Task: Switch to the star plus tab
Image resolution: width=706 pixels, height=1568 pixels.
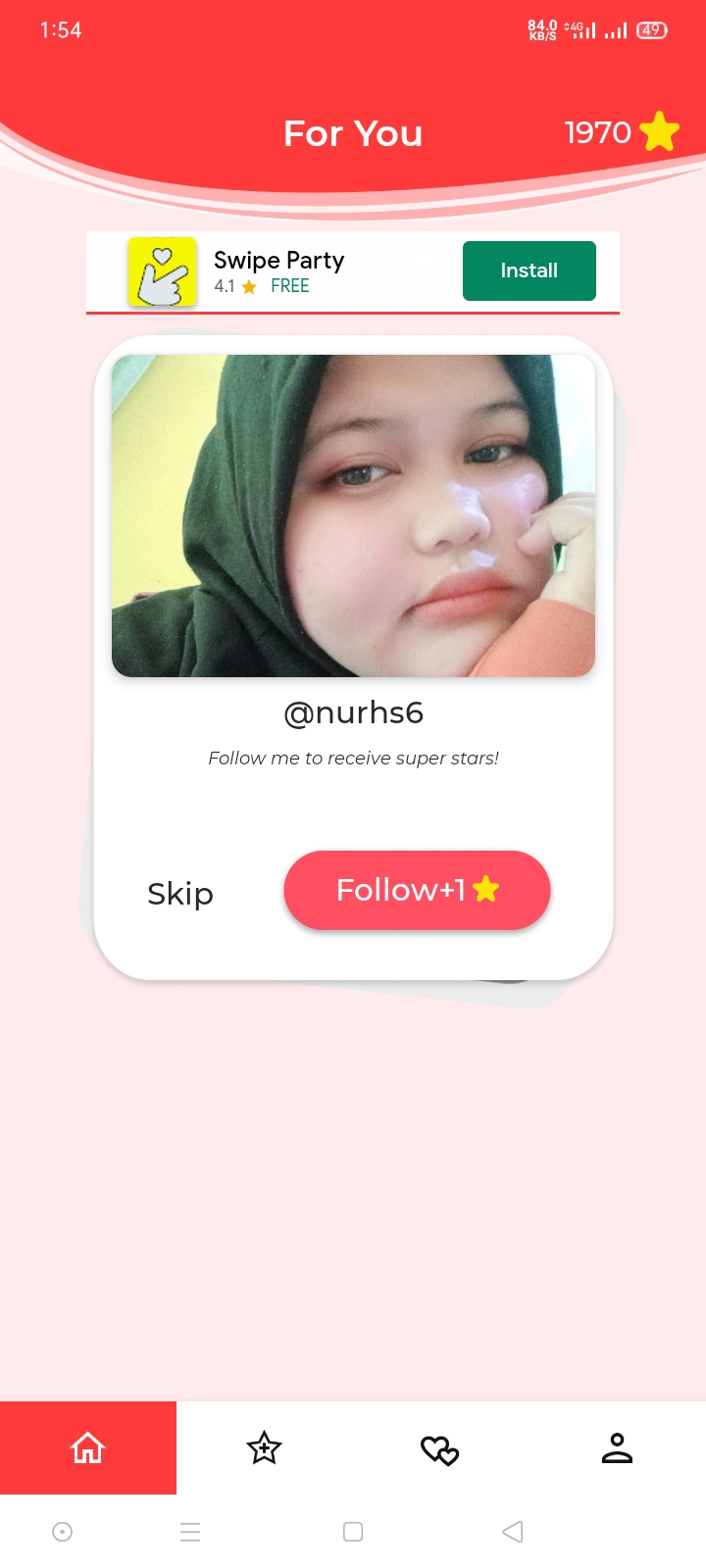Action: point(264,1447)
